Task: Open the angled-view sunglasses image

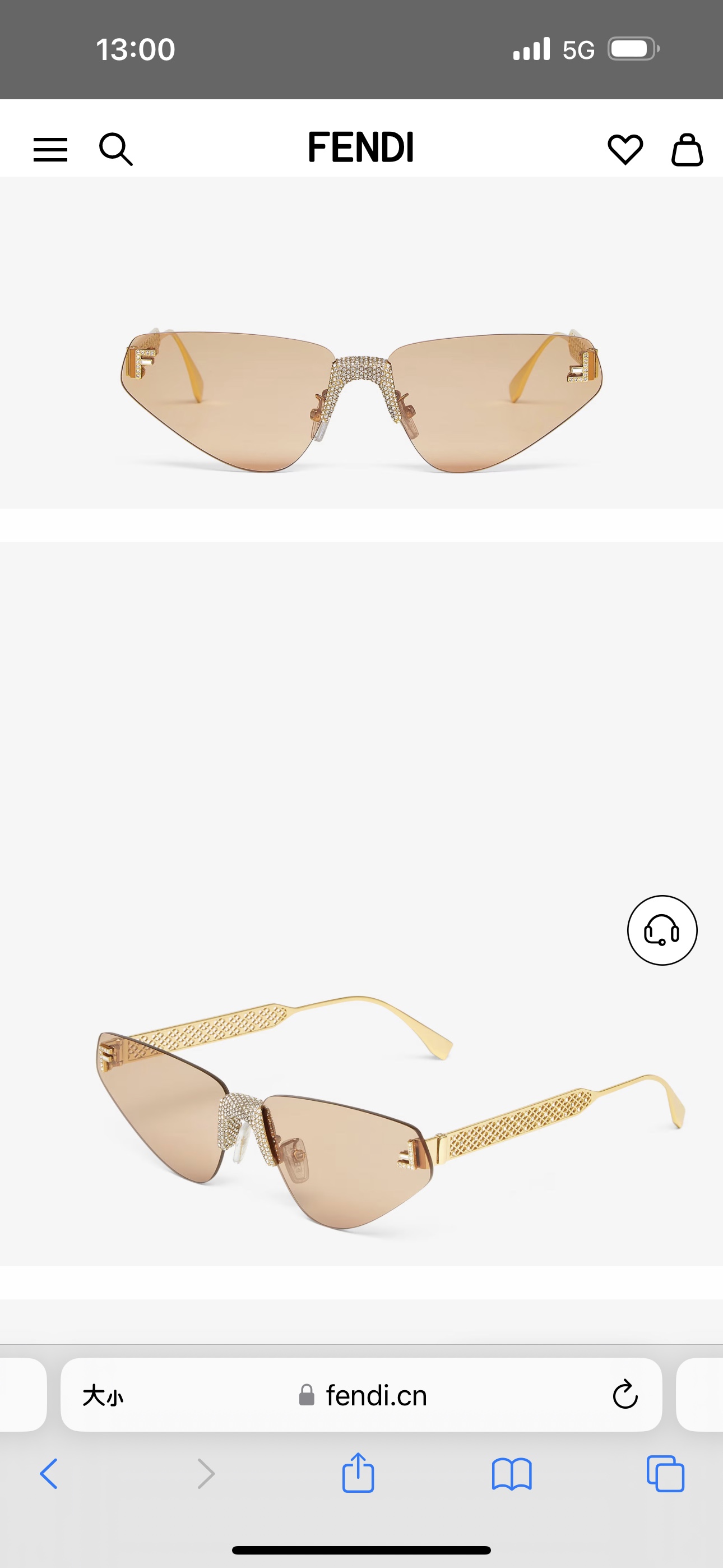Action: 361,1096
